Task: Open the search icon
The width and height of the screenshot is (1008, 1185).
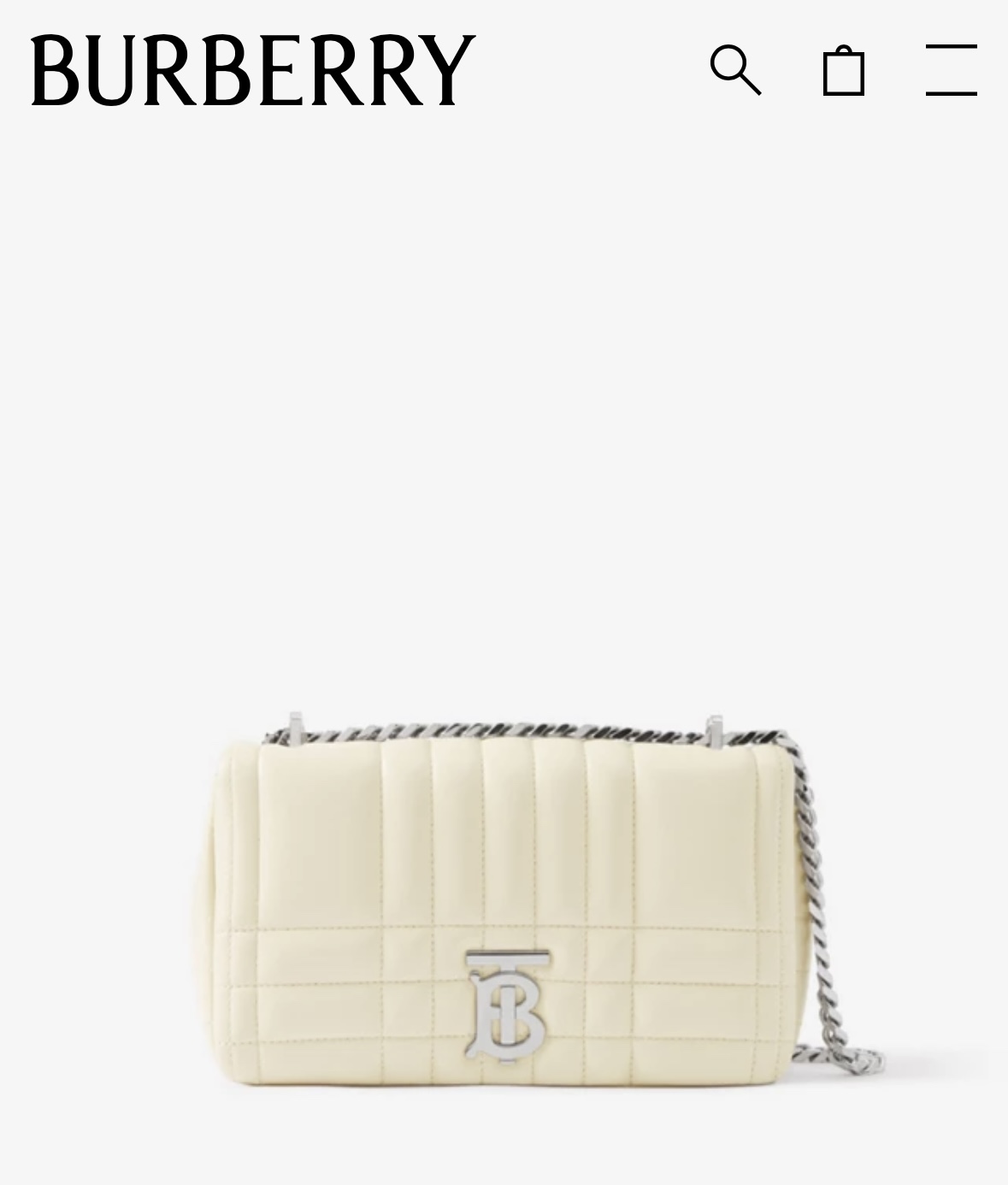Action: point(735,69)
